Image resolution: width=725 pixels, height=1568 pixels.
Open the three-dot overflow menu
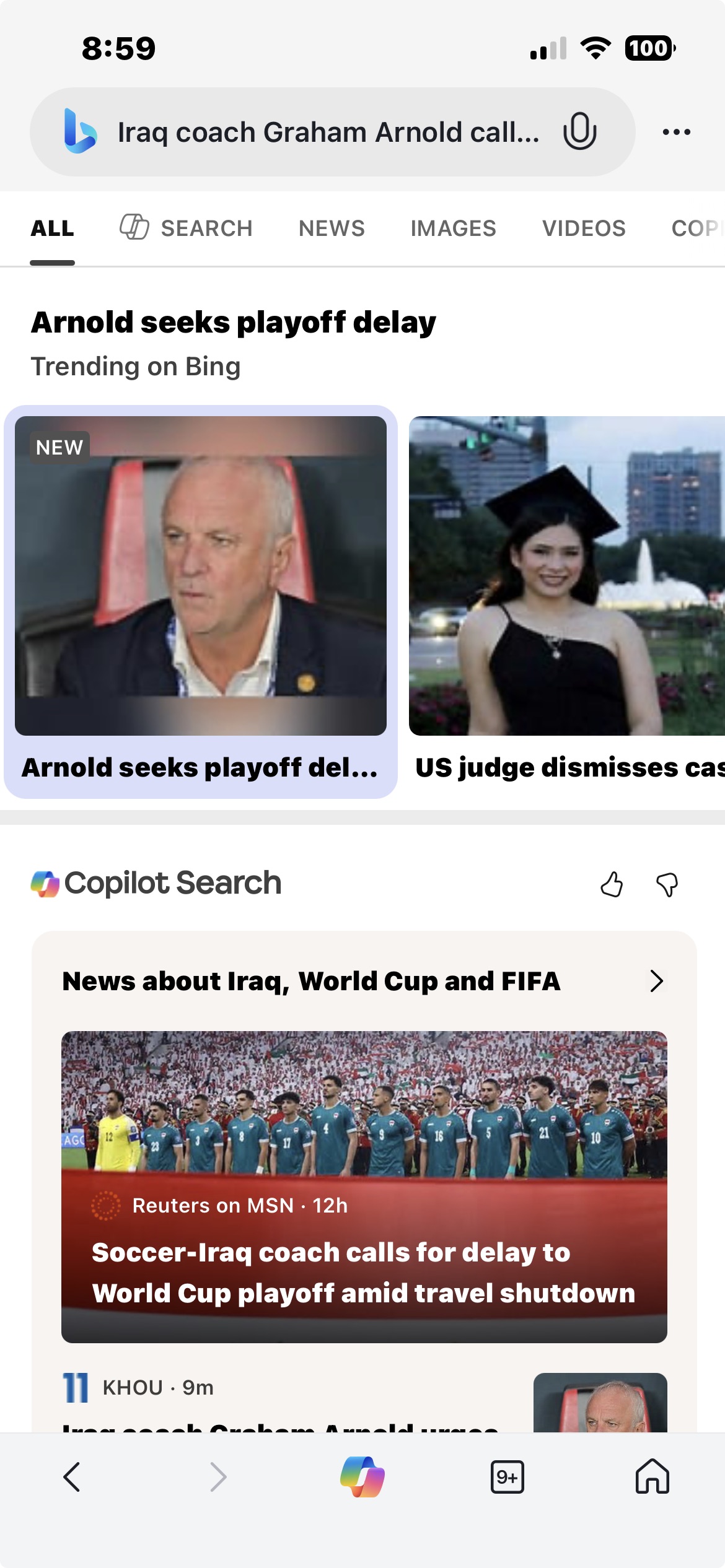click(x=676, y=132)
